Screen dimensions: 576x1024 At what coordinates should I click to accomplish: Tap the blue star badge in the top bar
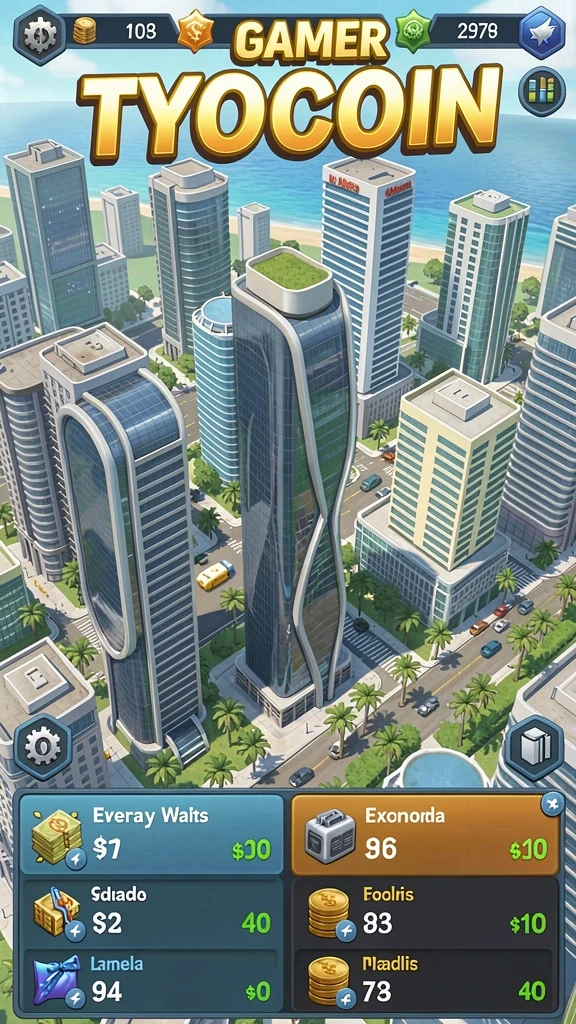pyautogui.click(x=542, y=33)
